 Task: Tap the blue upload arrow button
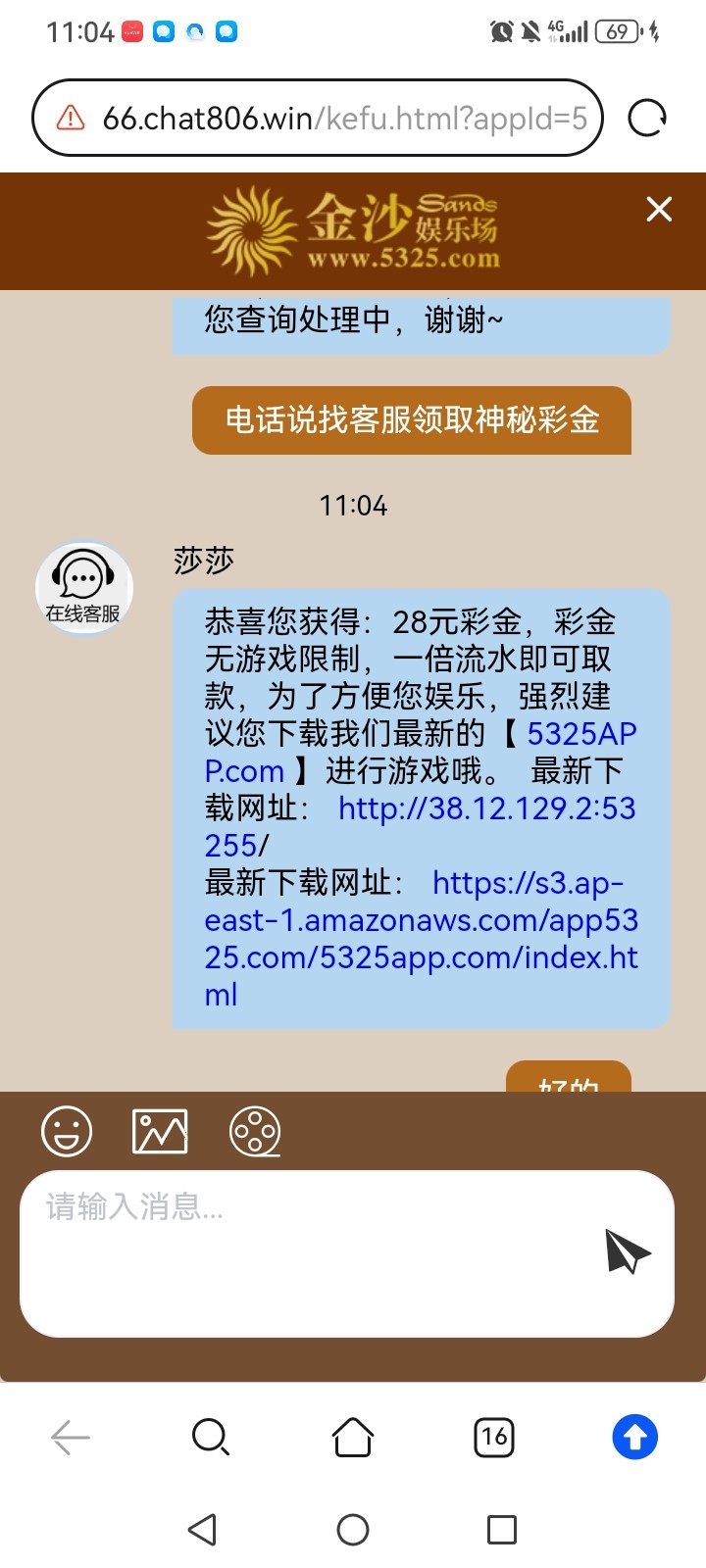pos(635,1438)
